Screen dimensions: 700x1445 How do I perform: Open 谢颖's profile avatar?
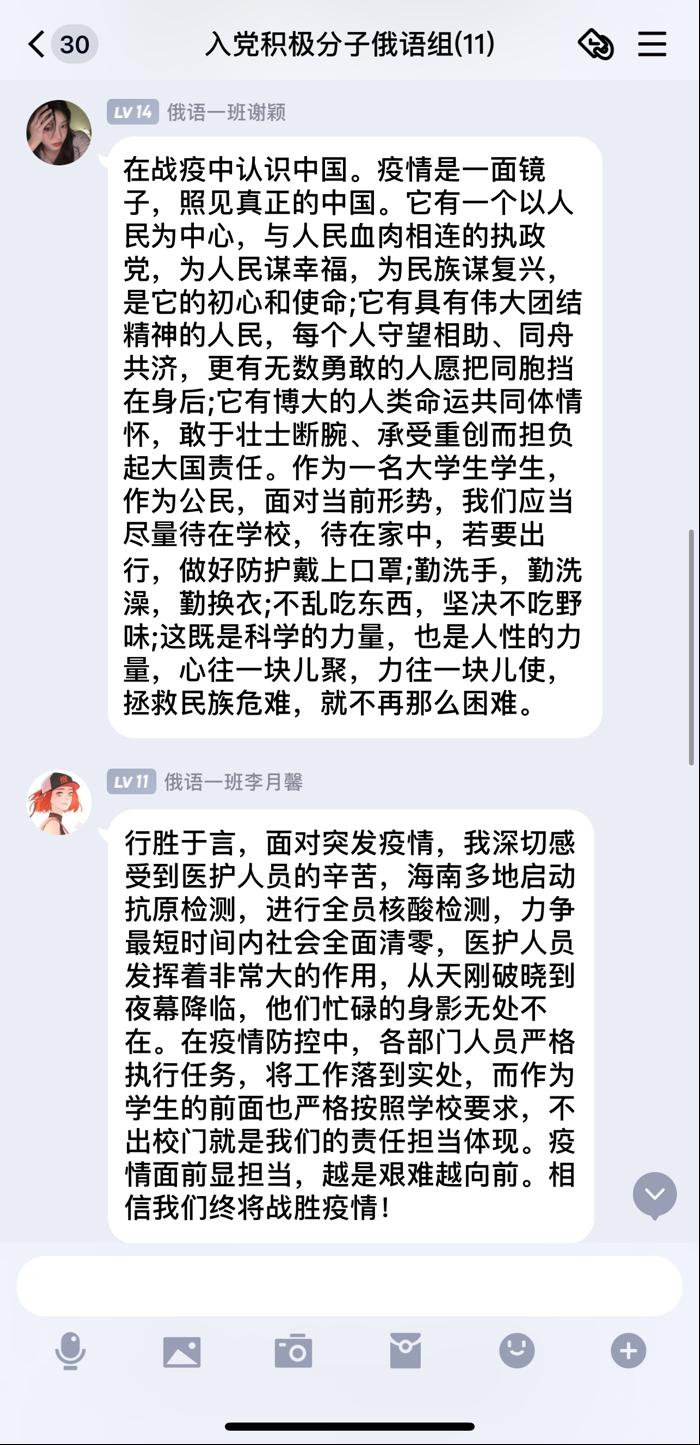click(x=59, y=132)
